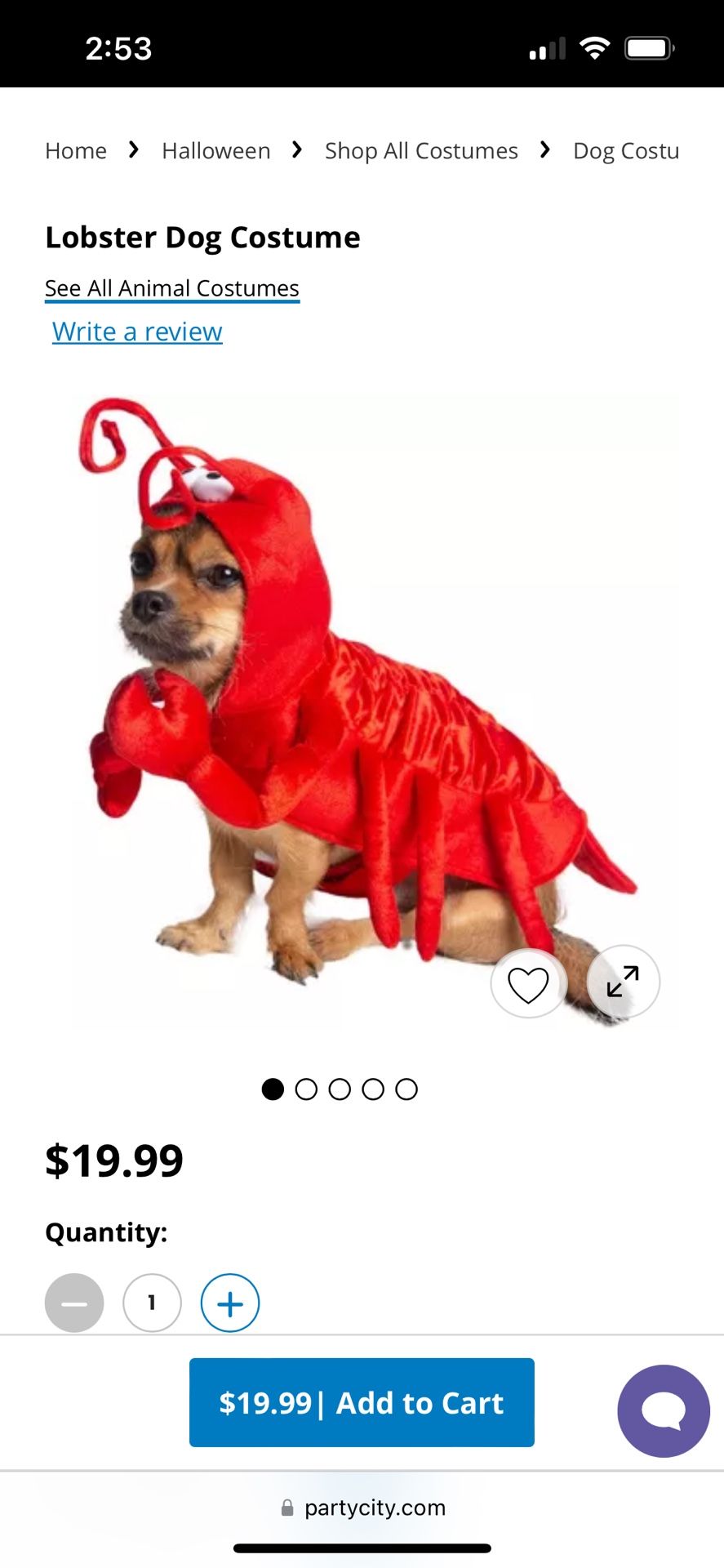The image size is (724, 1568).
Task: Add to Cart for $19.99
Action: click(362, 1403)
